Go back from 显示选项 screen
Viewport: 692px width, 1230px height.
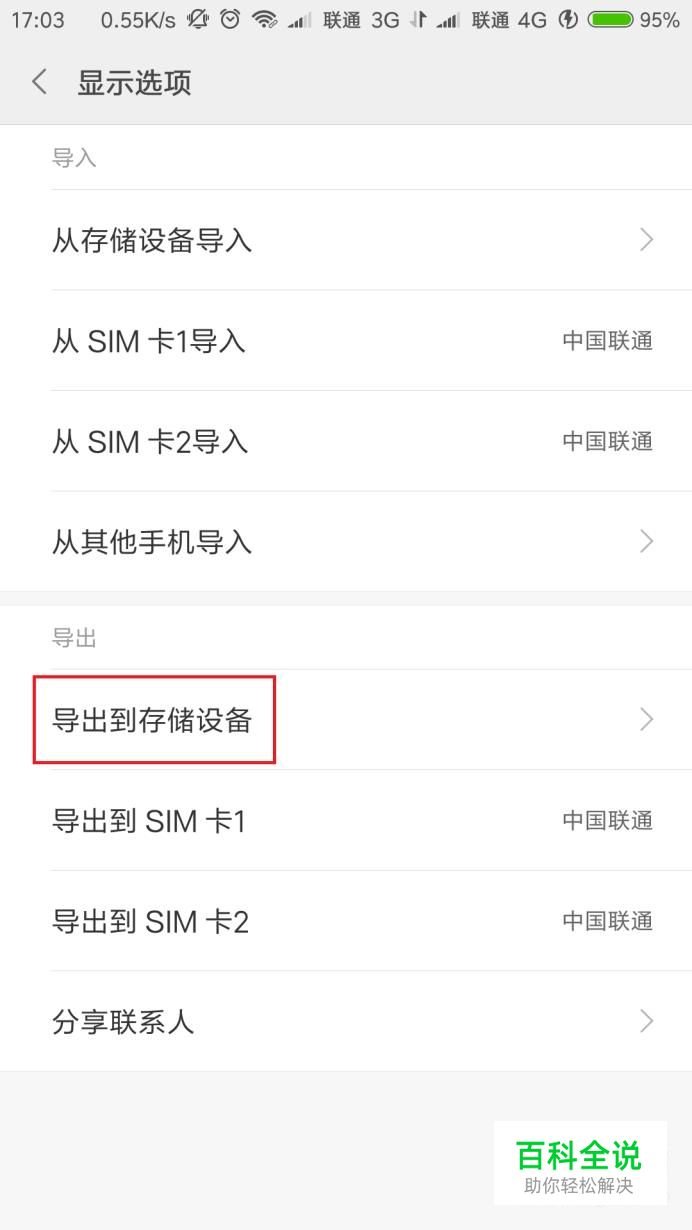pos(40,82)
